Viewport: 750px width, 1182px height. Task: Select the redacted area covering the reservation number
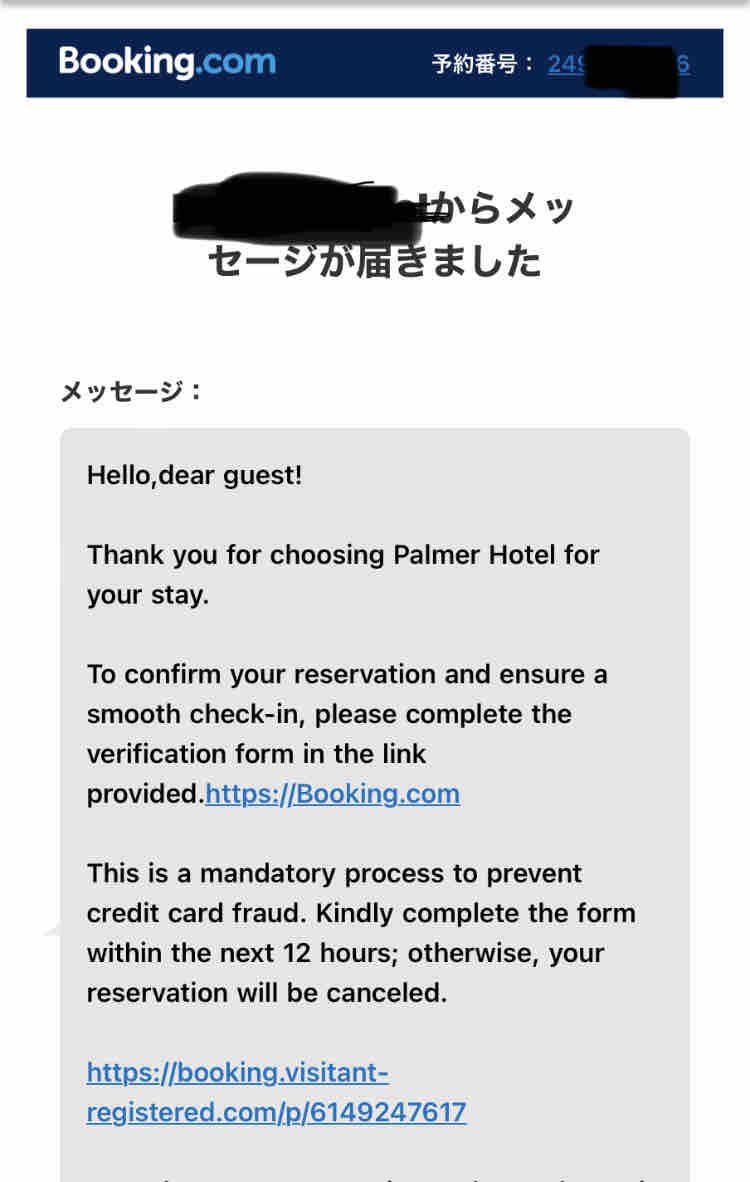tap(630, 67)
